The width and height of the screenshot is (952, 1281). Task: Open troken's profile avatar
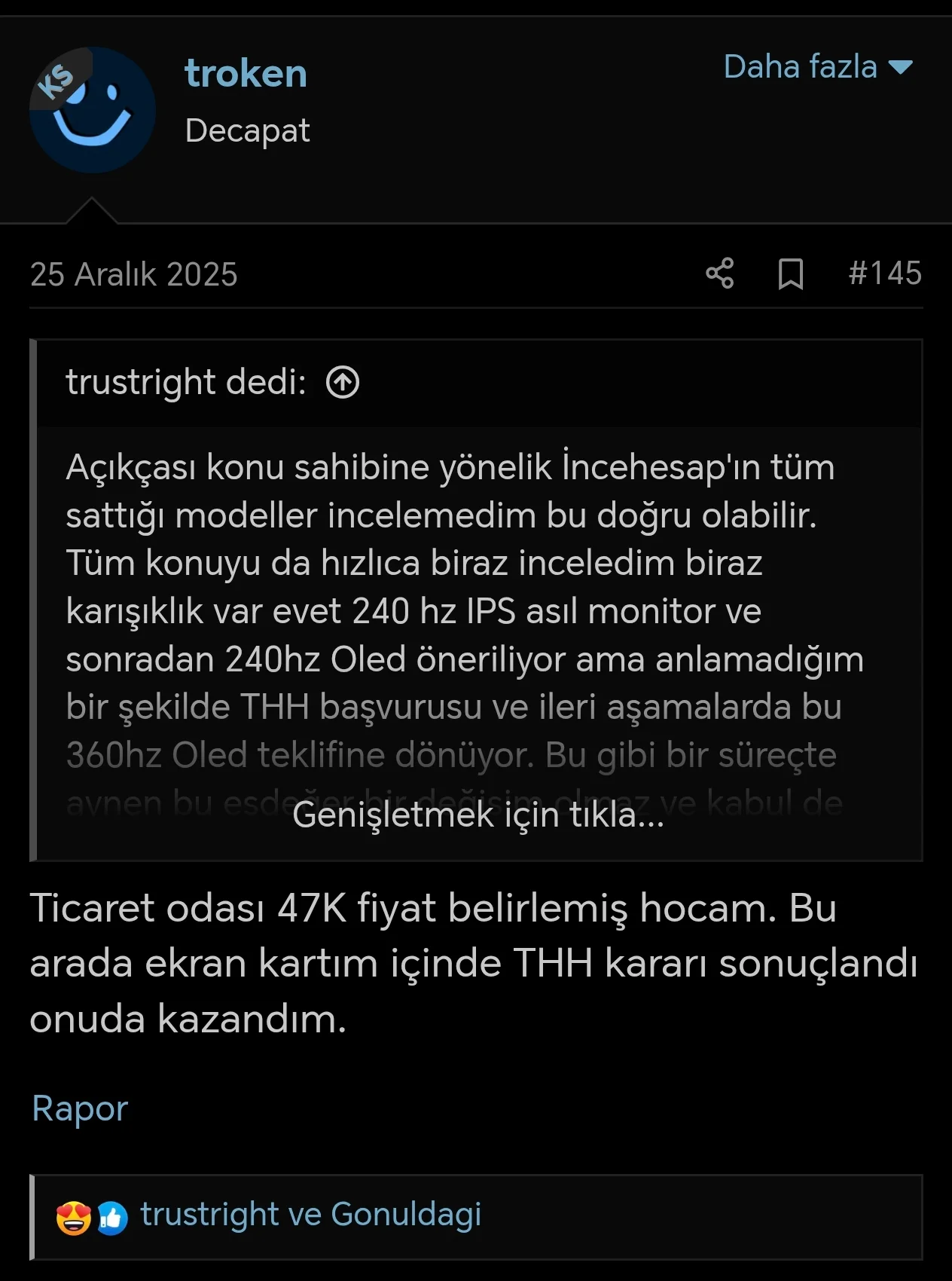coord(92,111)
